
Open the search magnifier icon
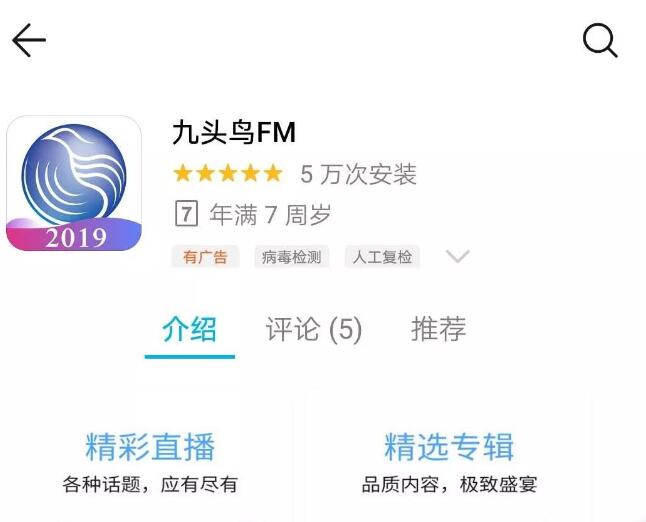tap(599, 40)
